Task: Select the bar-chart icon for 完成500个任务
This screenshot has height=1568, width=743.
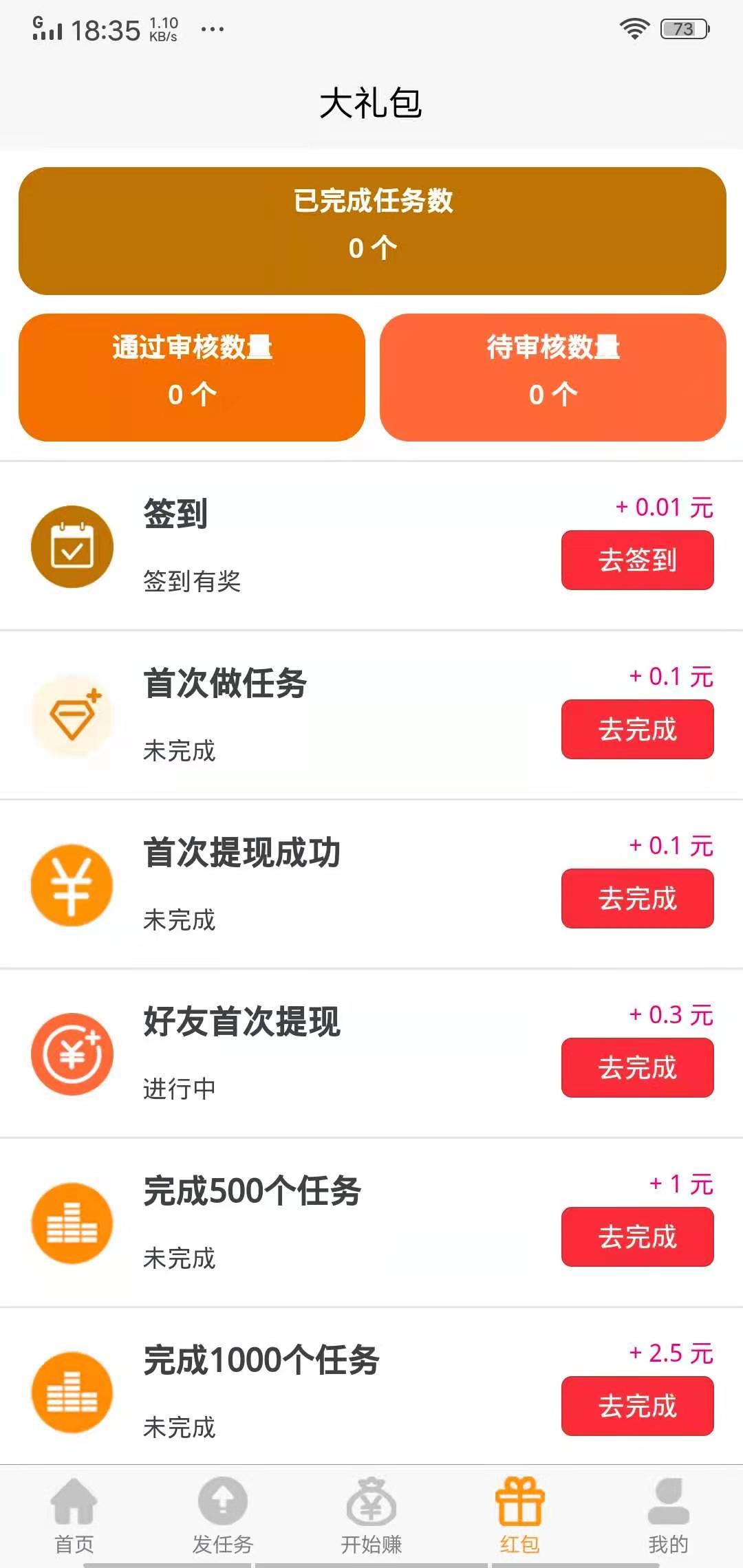Action: point(72,1224)
